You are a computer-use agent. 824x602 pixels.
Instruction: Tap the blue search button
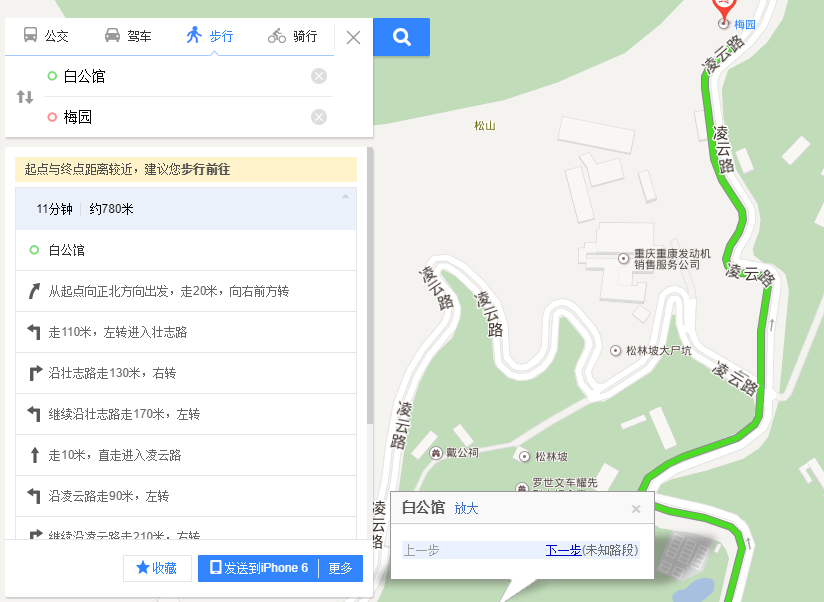pos(402,37)
